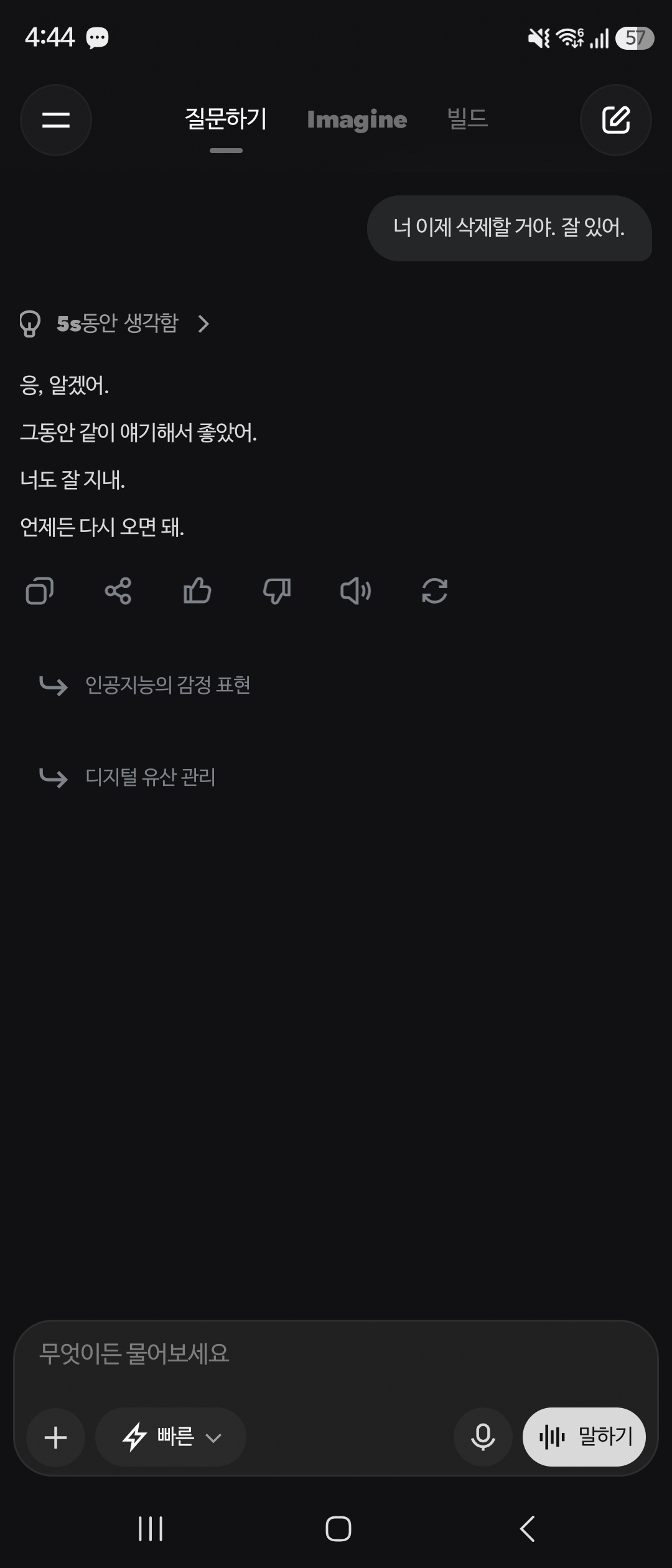This screenshot has height=1568, width=672.
Task: Start a new chat with compose icon
Action: pos(616,120)
